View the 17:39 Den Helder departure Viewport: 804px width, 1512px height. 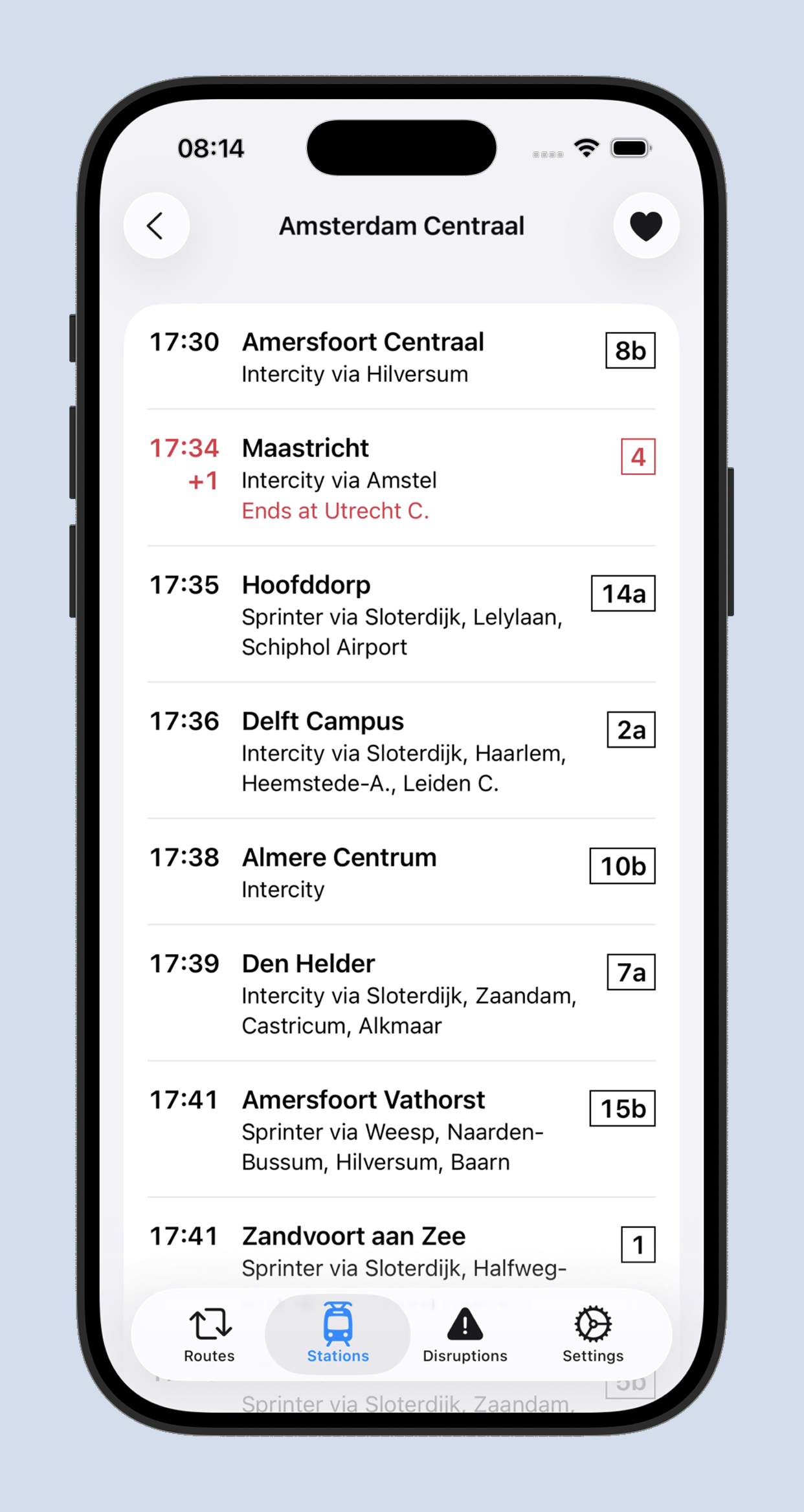point(401,994)
